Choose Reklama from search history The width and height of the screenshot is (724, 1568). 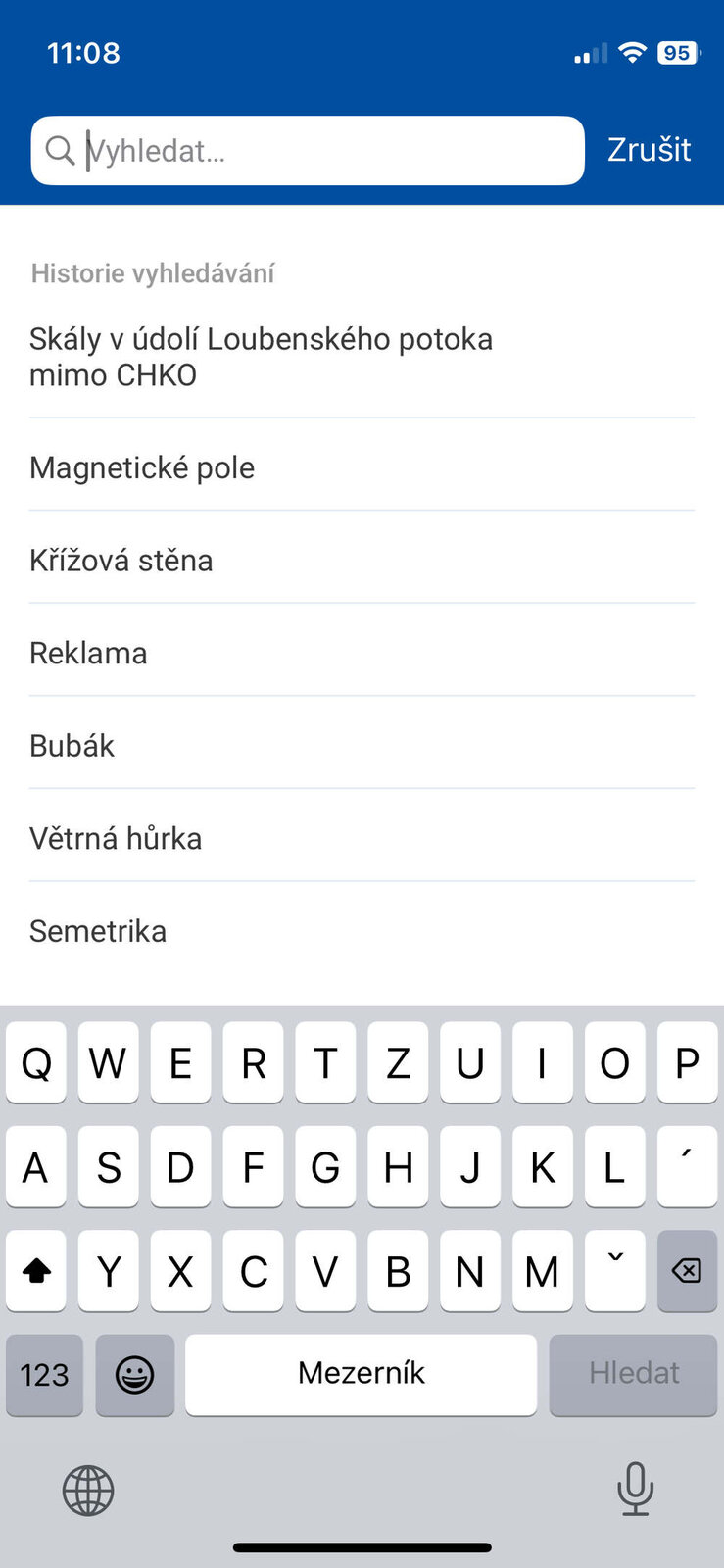362,653
